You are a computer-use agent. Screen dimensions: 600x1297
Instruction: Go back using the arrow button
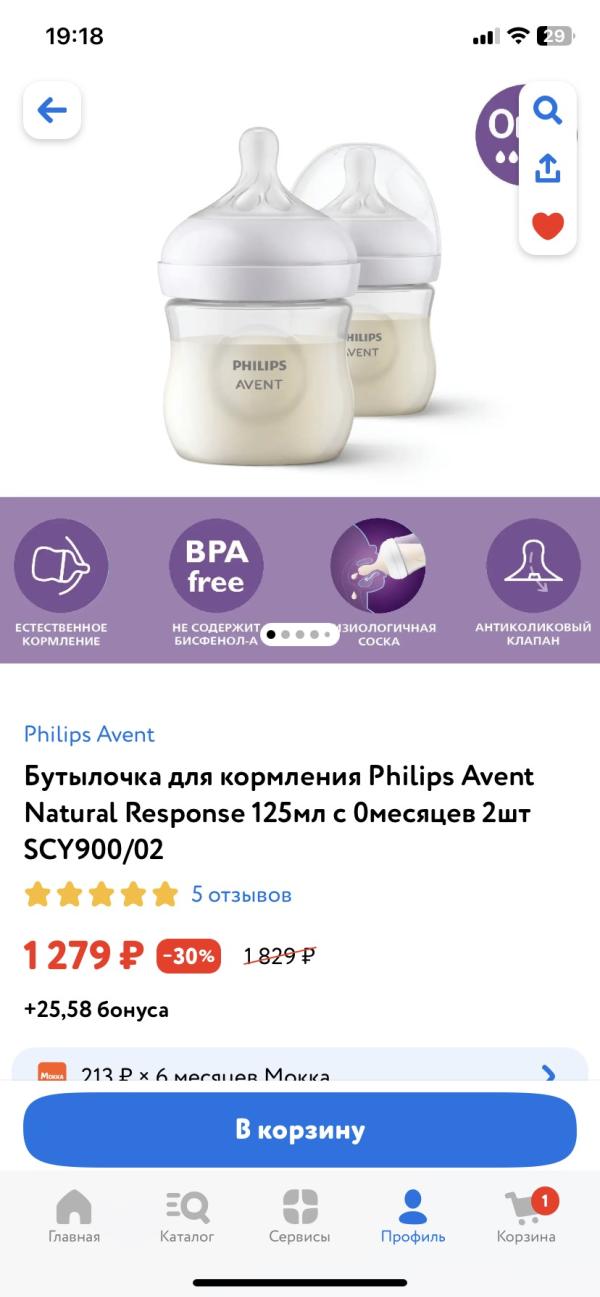point(52,110)
